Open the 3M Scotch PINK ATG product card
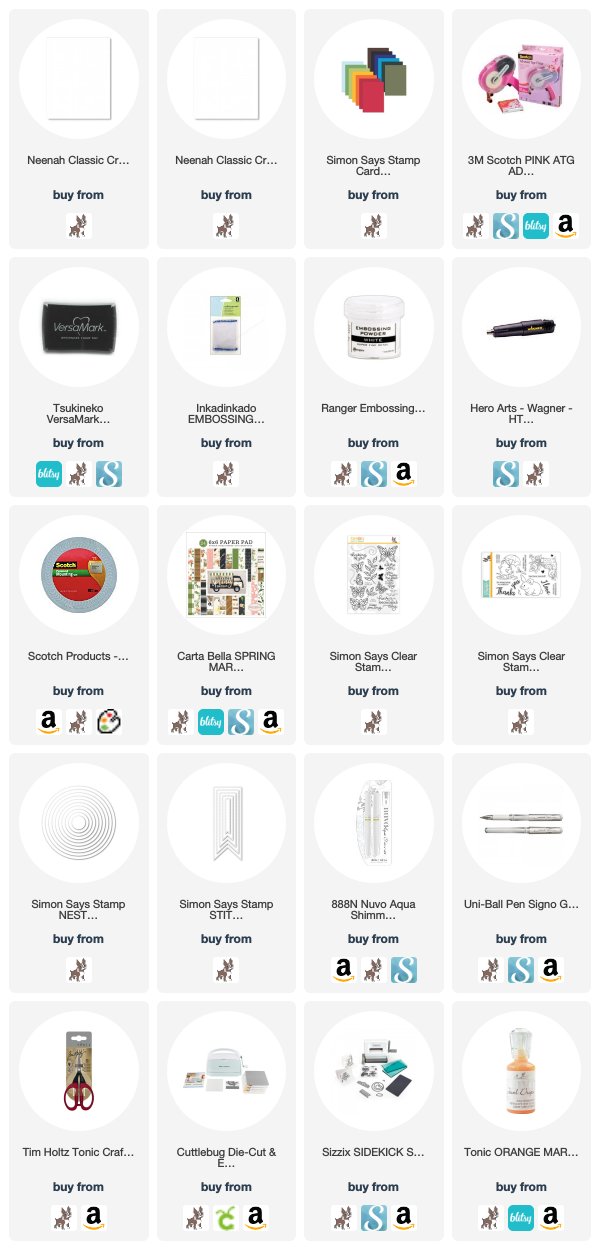 click(x=520, y=129)
